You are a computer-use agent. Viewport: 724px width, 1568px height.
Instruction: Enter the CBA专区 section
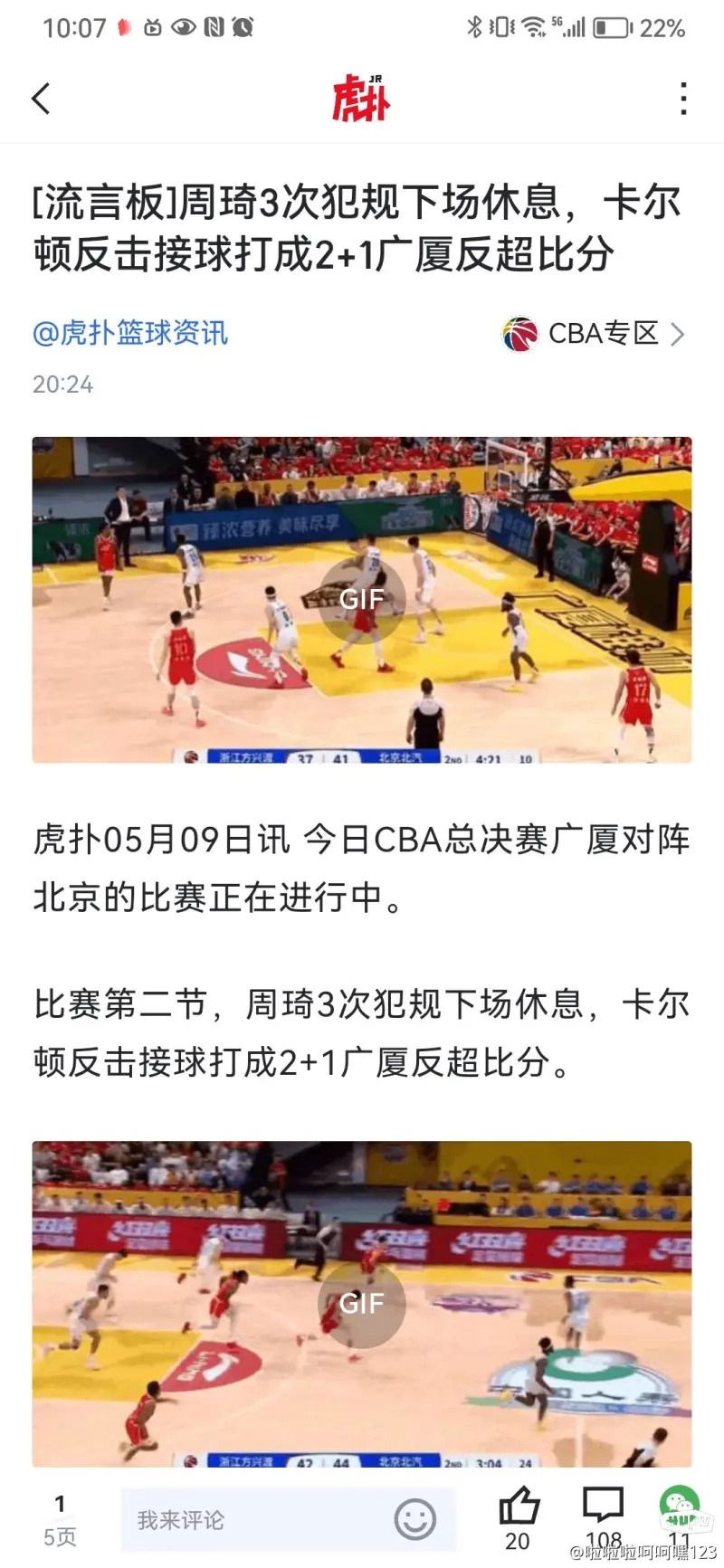click(594, 334)
